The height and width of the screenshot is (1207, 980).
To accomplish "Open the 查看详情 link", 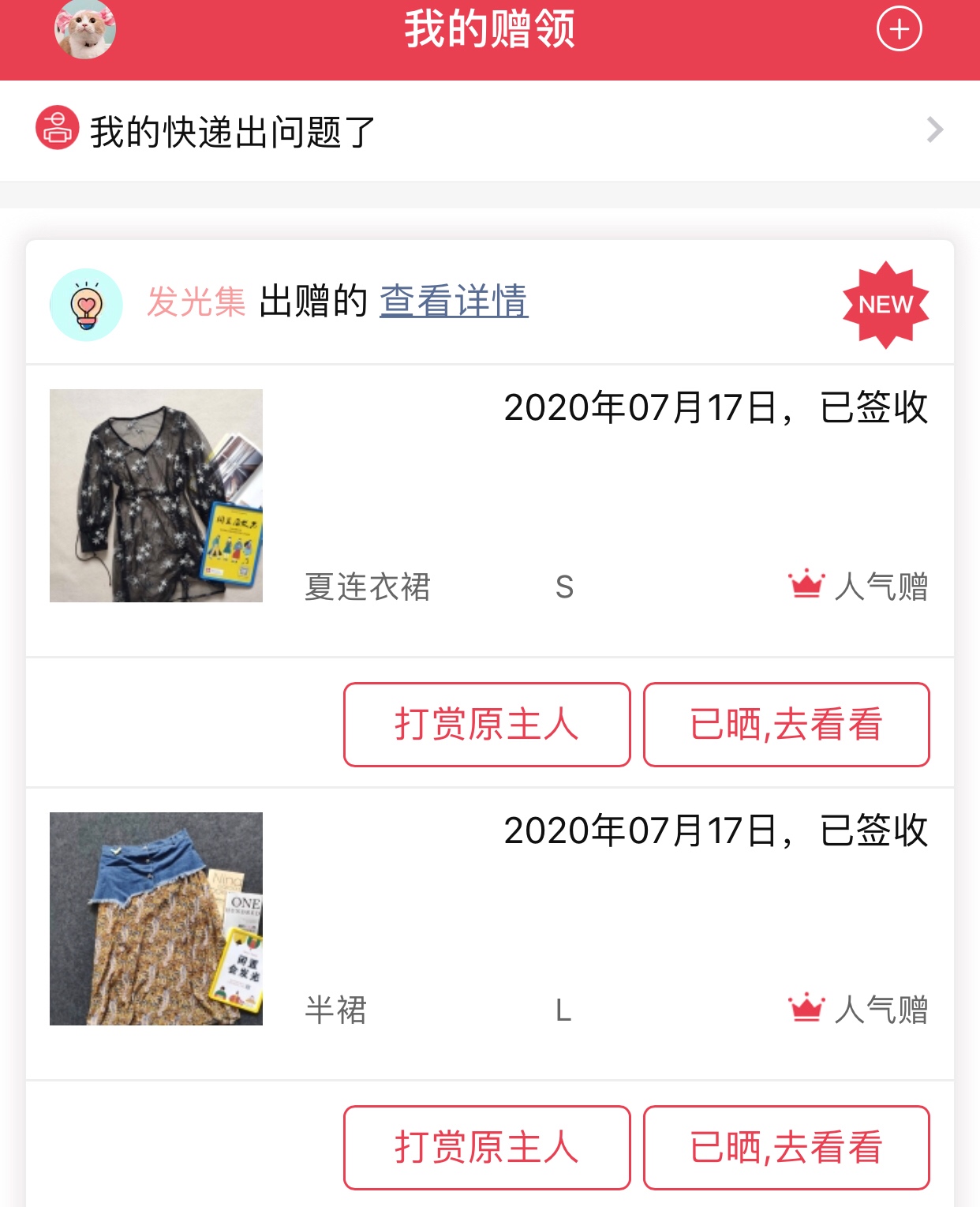I will click(454, 302).
